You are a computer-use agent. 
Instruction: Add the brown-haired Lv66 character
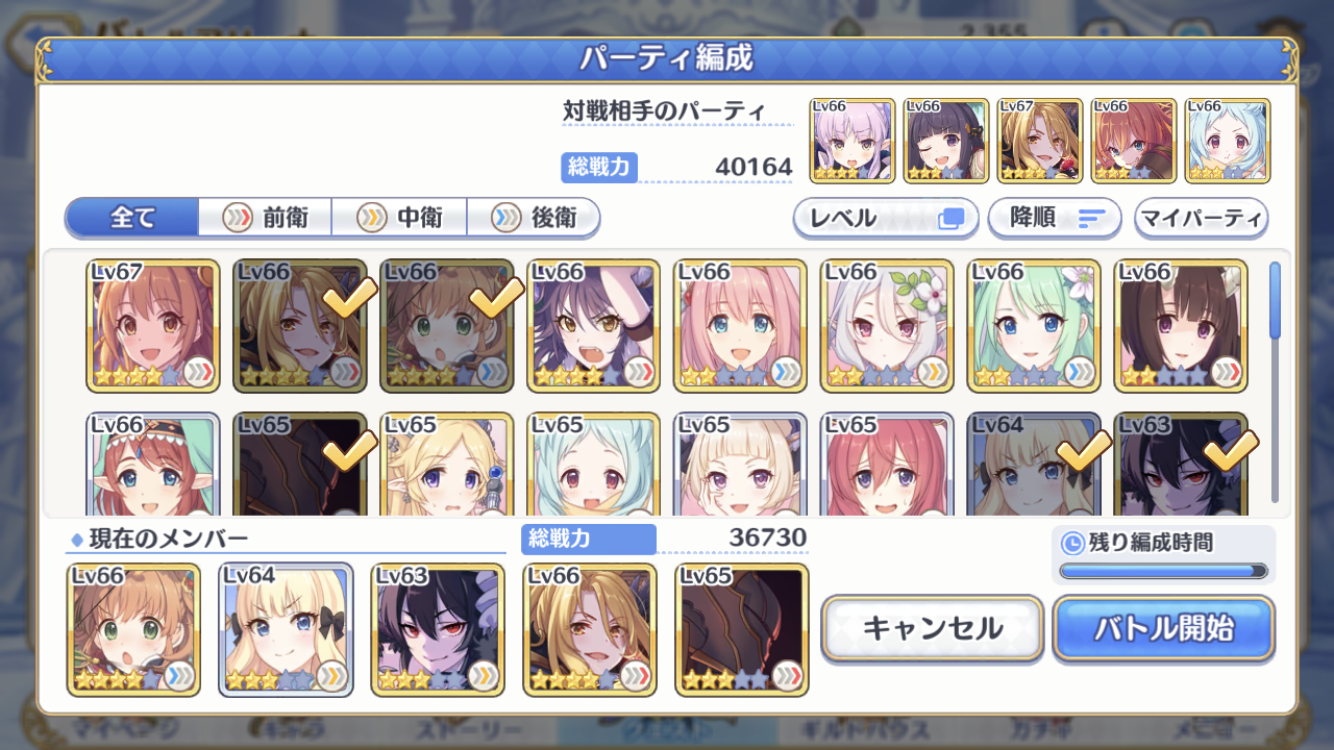1180,326
